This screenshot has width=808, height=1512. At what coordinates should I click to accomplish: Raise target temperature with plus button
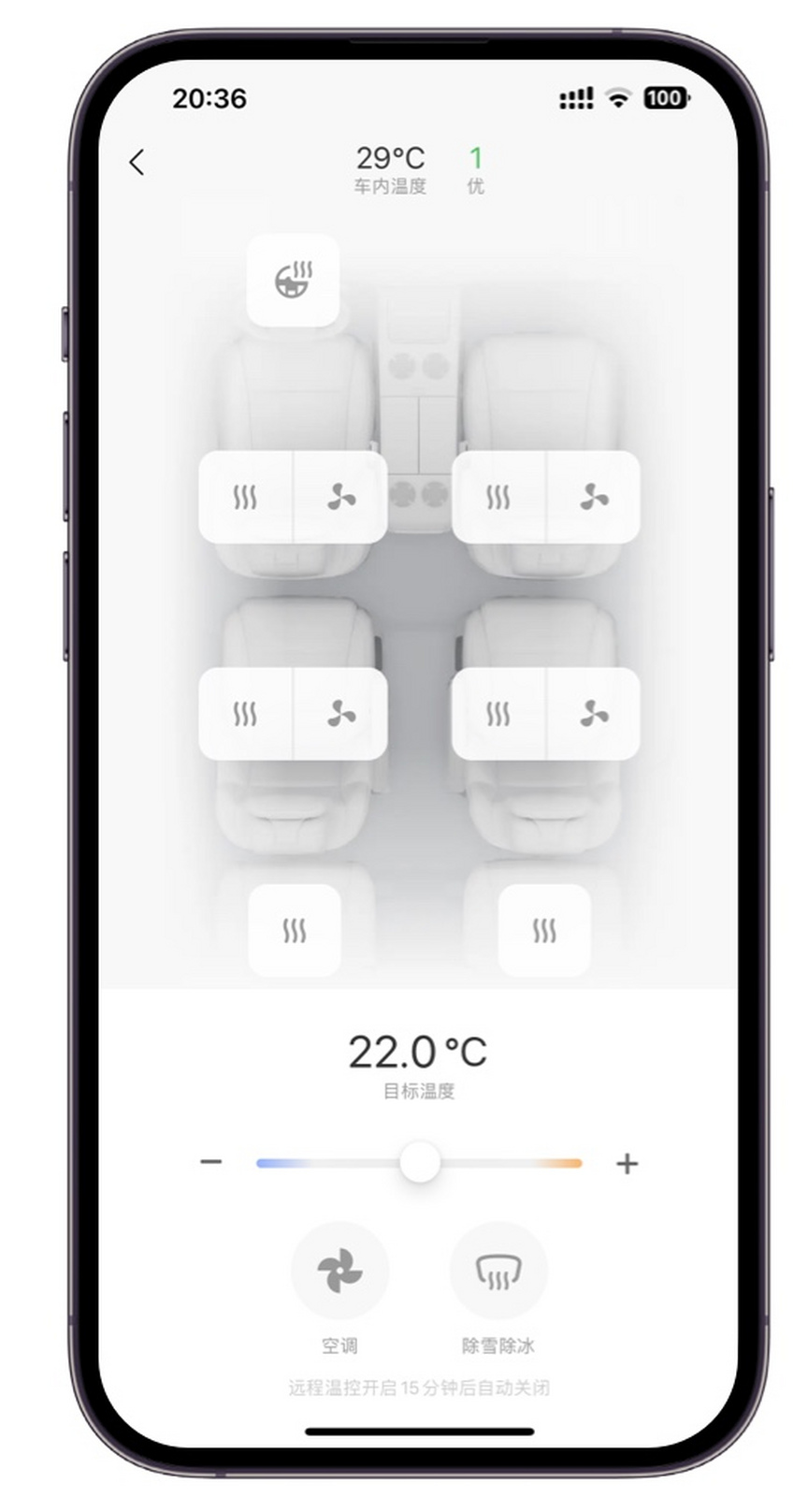coord(627,1163)
